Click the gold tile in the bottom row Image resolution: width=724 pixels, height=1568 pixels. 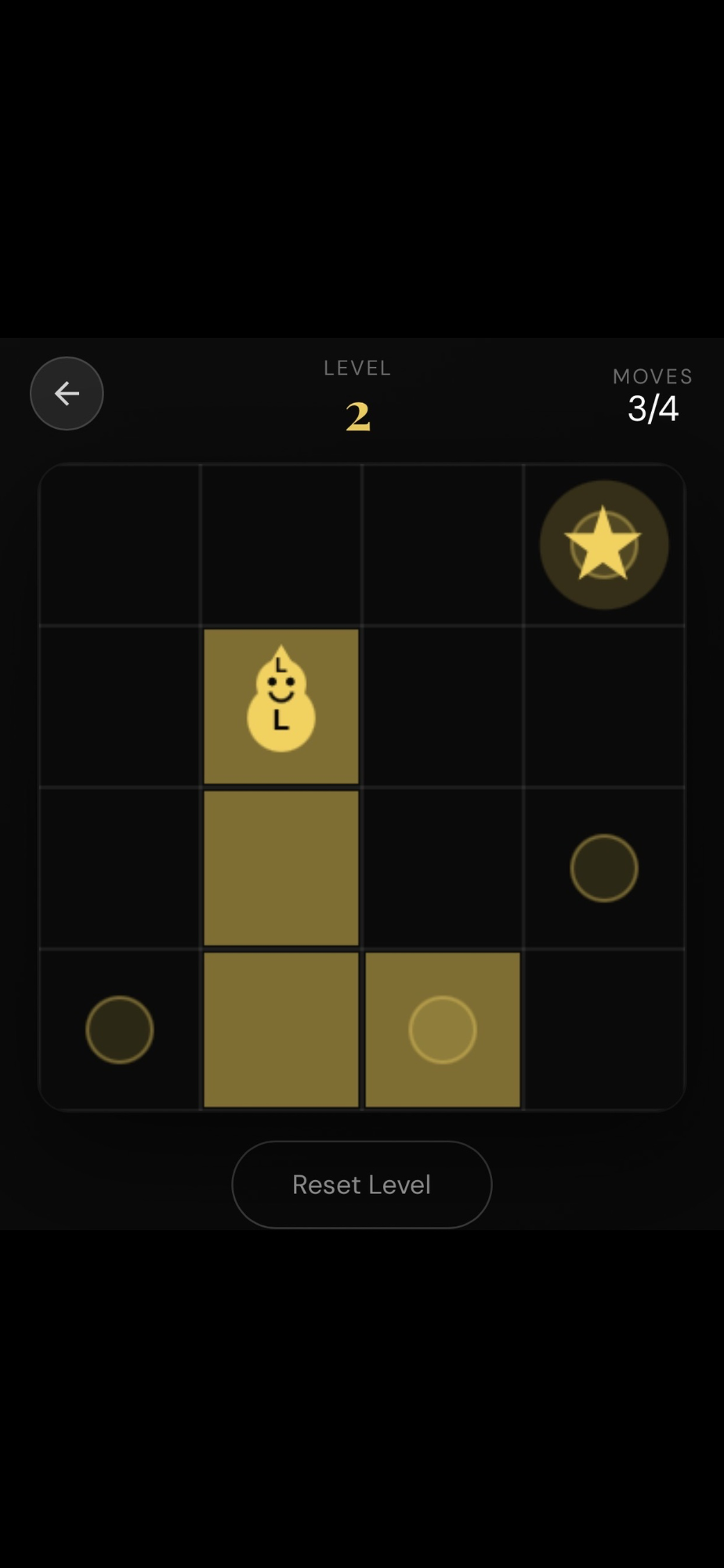281,1029
